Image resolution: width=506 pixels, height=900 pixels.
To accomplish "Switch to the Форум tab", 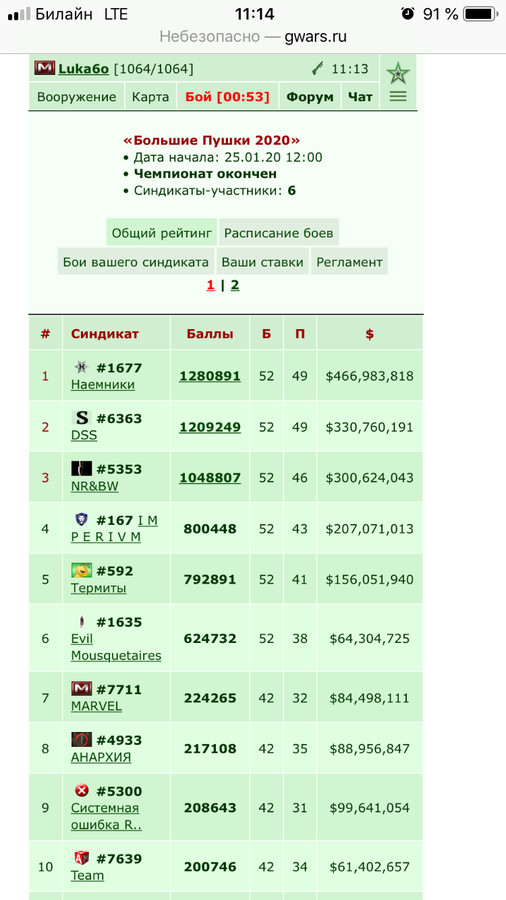I will pyautogui.click(x=310, y=97).
